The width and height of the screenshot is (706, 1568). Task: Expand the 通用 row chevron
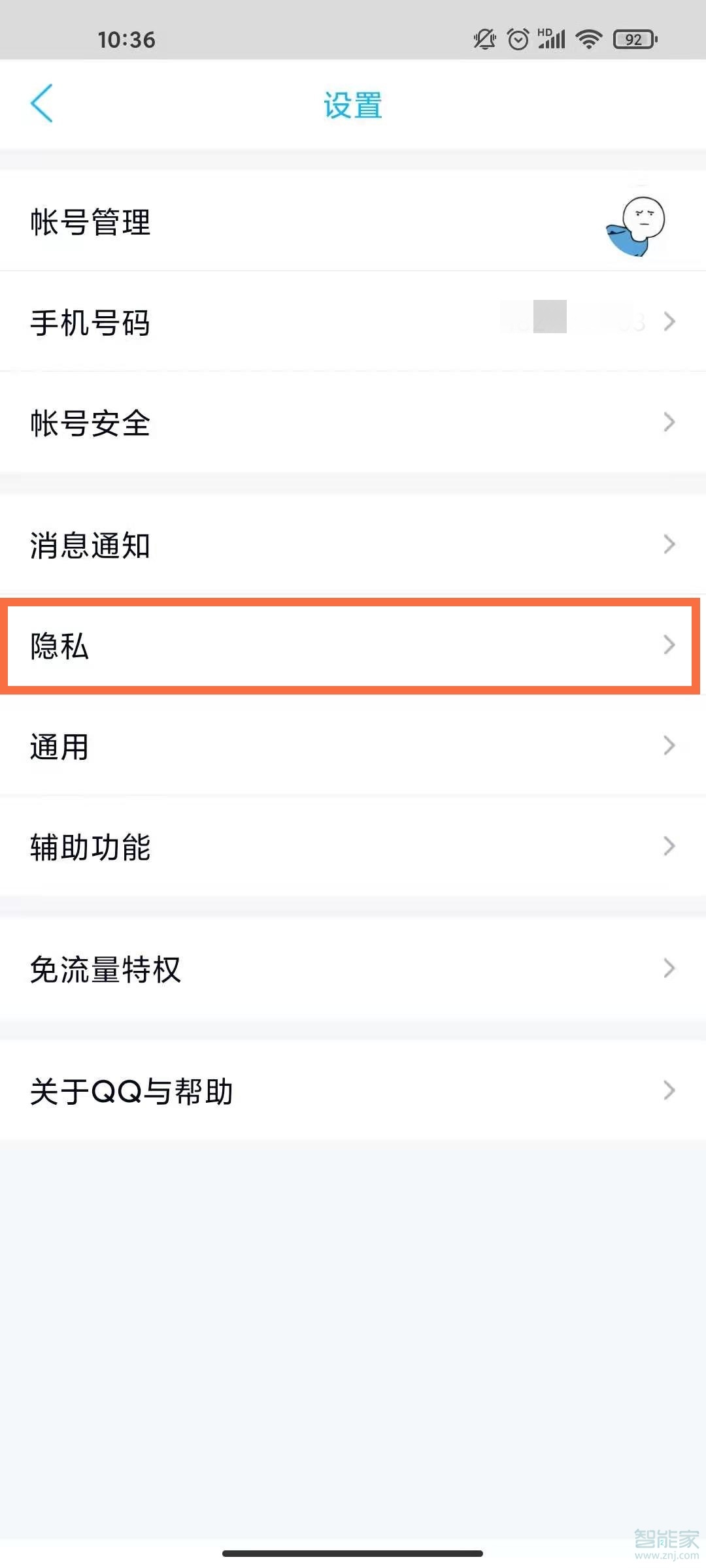670,745
